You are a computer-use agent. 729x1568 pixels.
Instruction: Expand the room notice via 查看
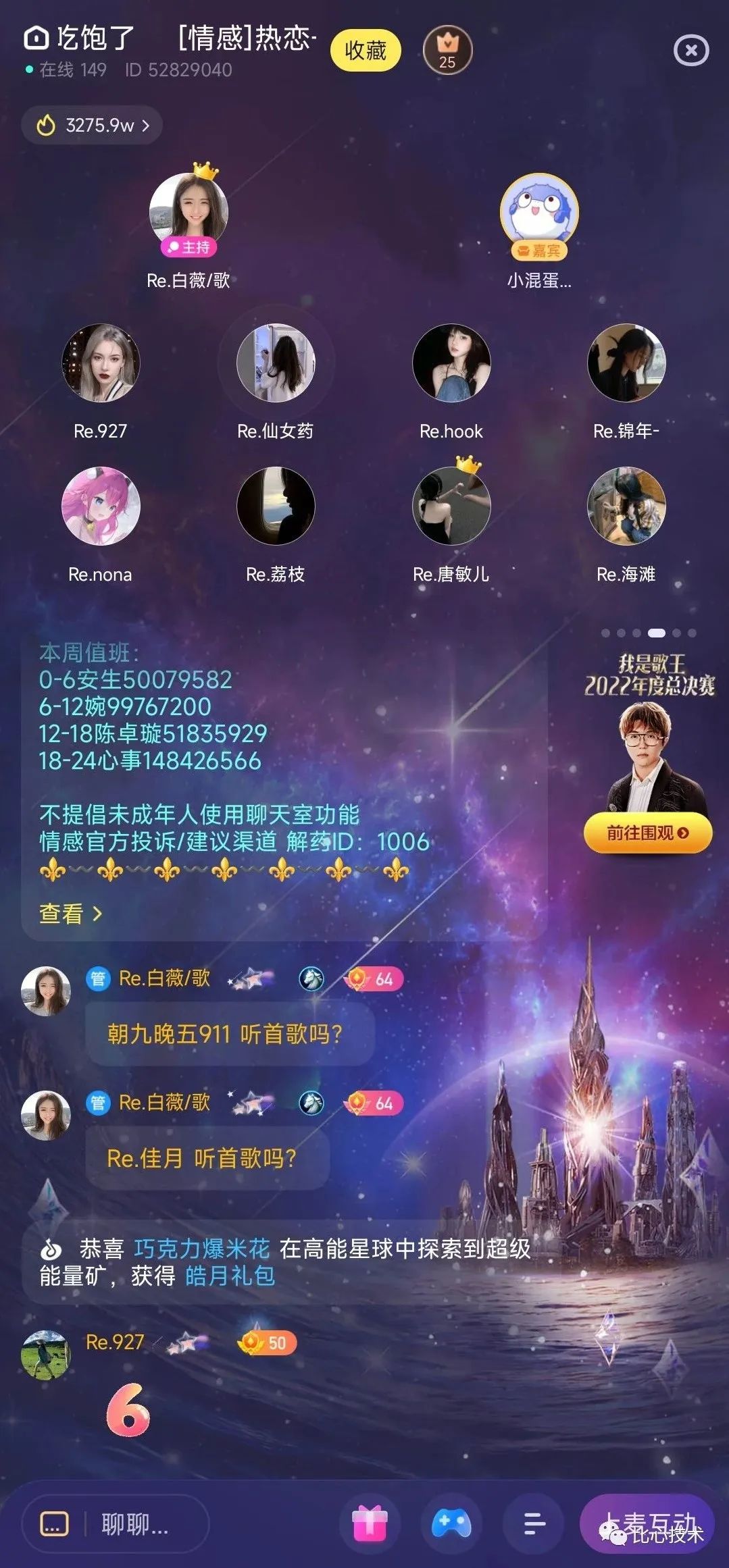70,914
